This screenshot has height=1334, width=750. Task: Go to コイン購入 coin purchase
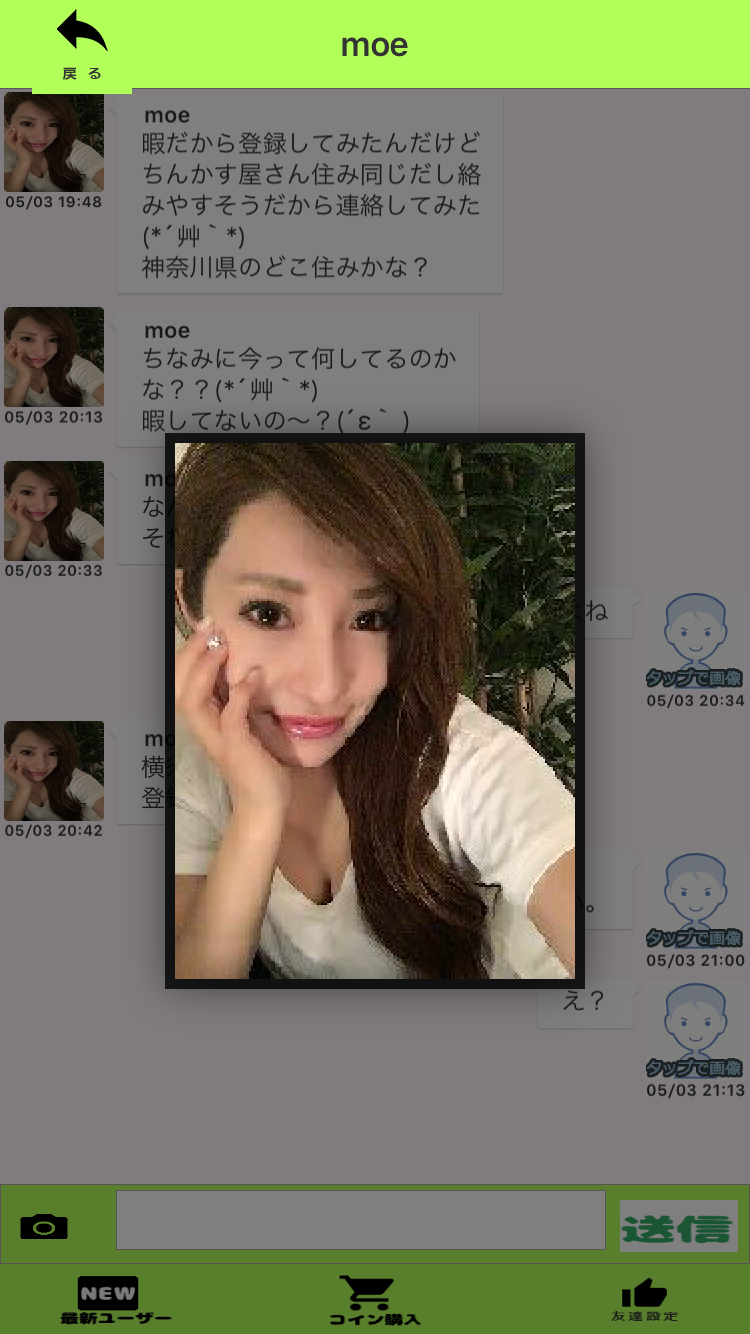[x=374, y=1300]
